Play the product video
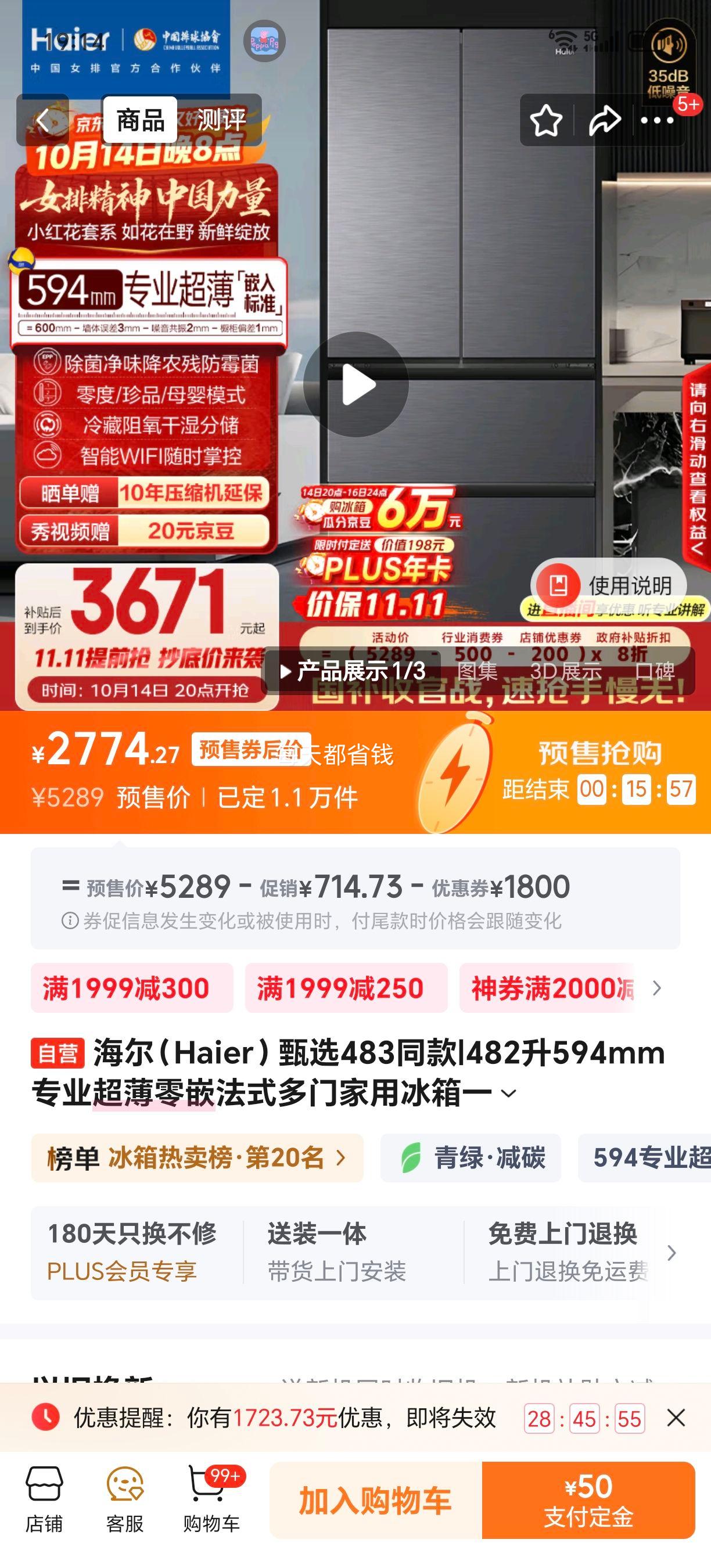 356,384
